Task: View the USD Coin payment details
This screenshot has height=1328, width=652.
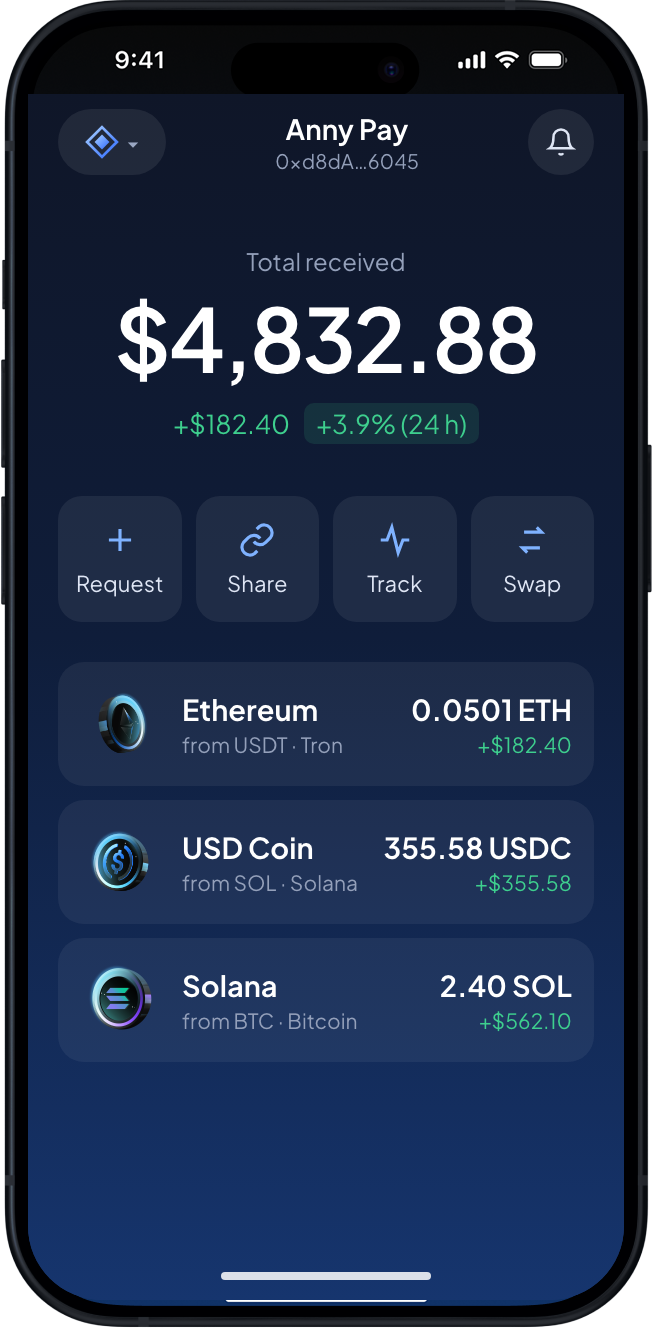Action: 326,862
